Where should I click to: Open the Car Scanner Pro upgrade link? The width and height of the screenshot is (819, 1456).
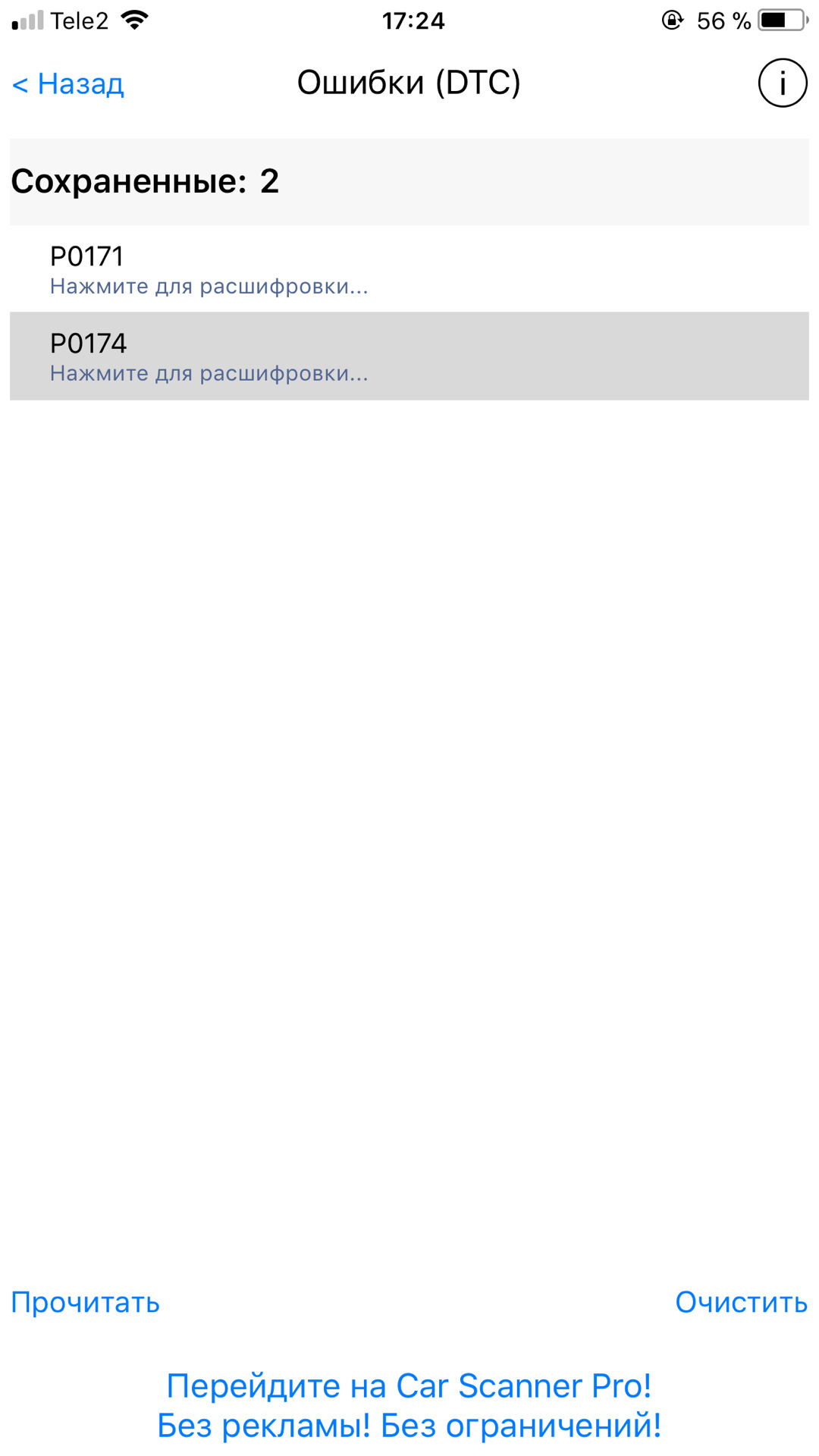pyautogui.click(x=409, y=1405)
